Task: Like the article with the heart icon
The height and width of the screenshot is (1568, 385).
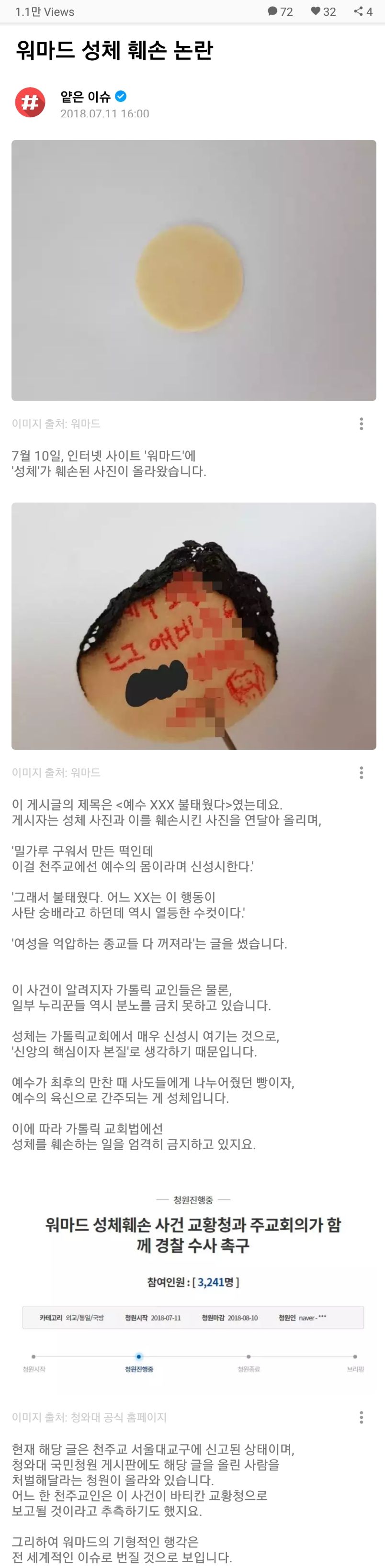Action: click(x=323, y=11)
